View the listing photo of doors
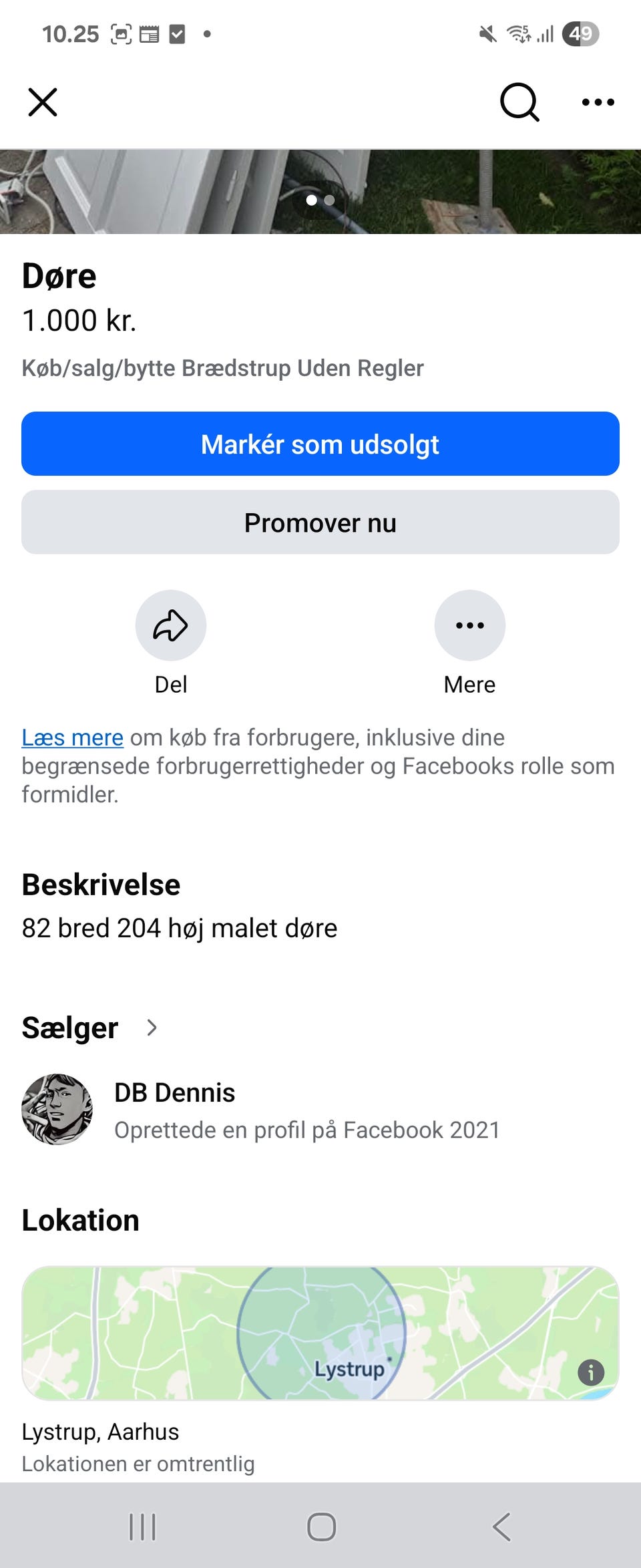 [320, 192]
